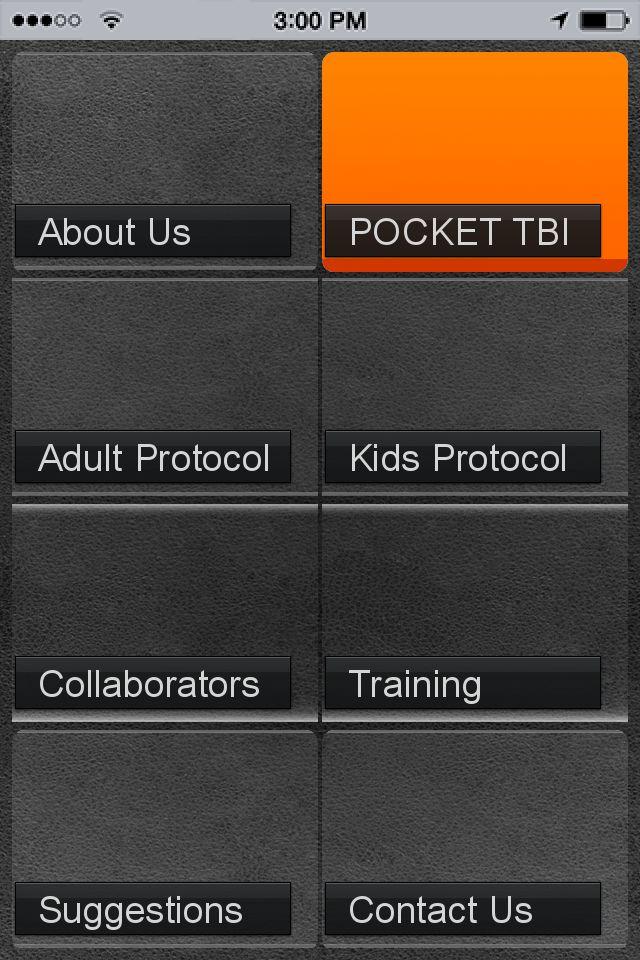Select the orange POCKET TBI tile
The height and width of the screenshot is (960, 640).
pos(474,162)
